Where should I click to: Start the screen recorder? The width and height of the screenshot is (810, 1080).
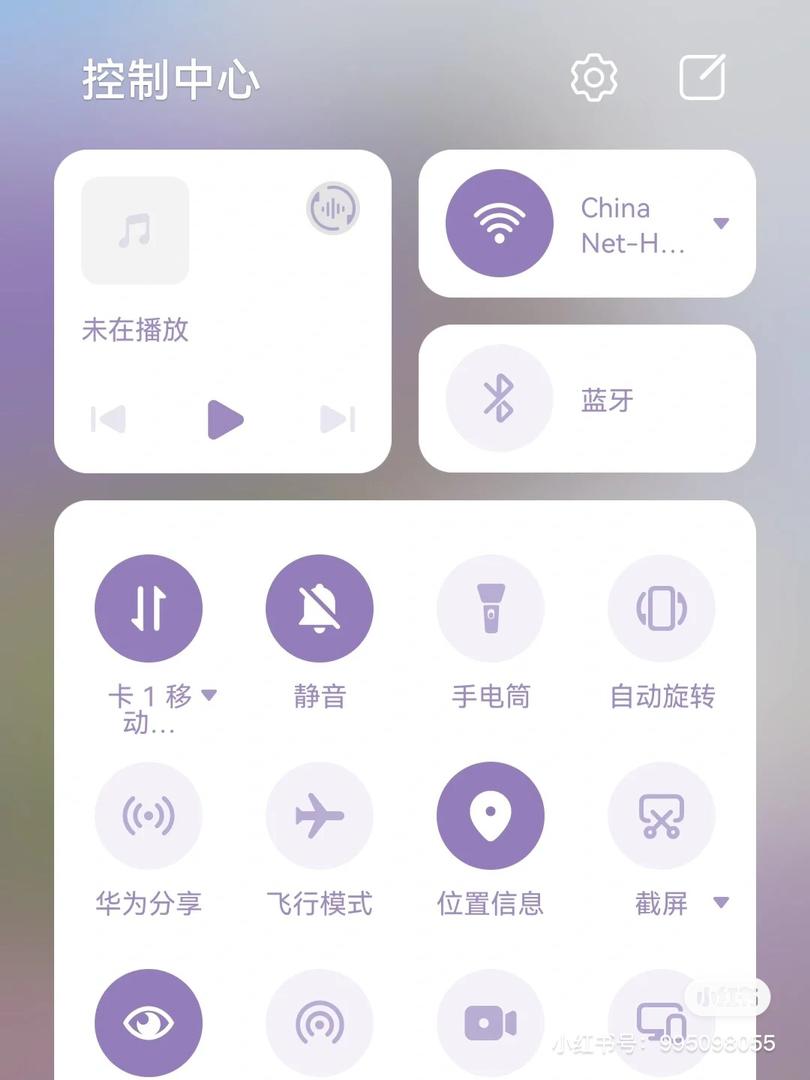491,1022
